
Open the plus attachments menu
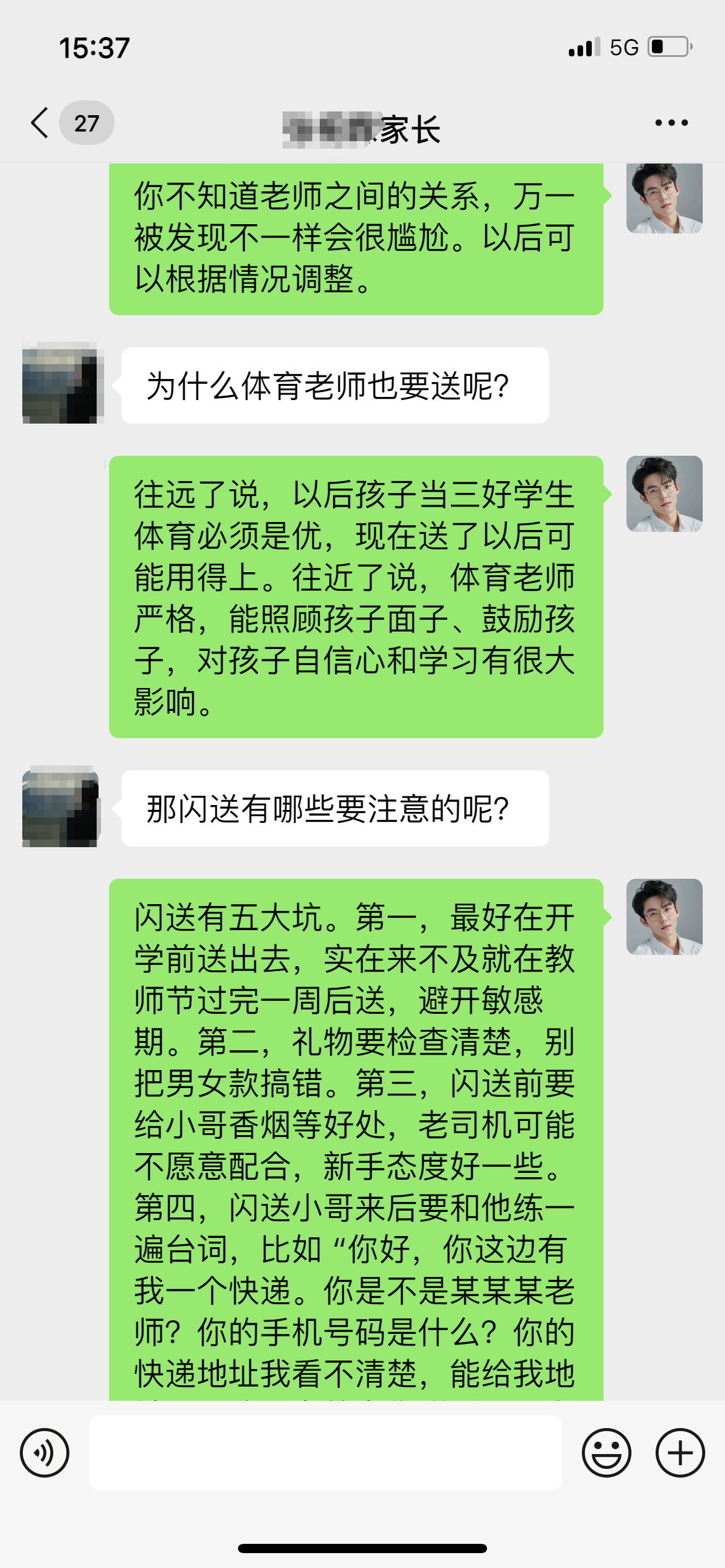tap(680, 1452)
